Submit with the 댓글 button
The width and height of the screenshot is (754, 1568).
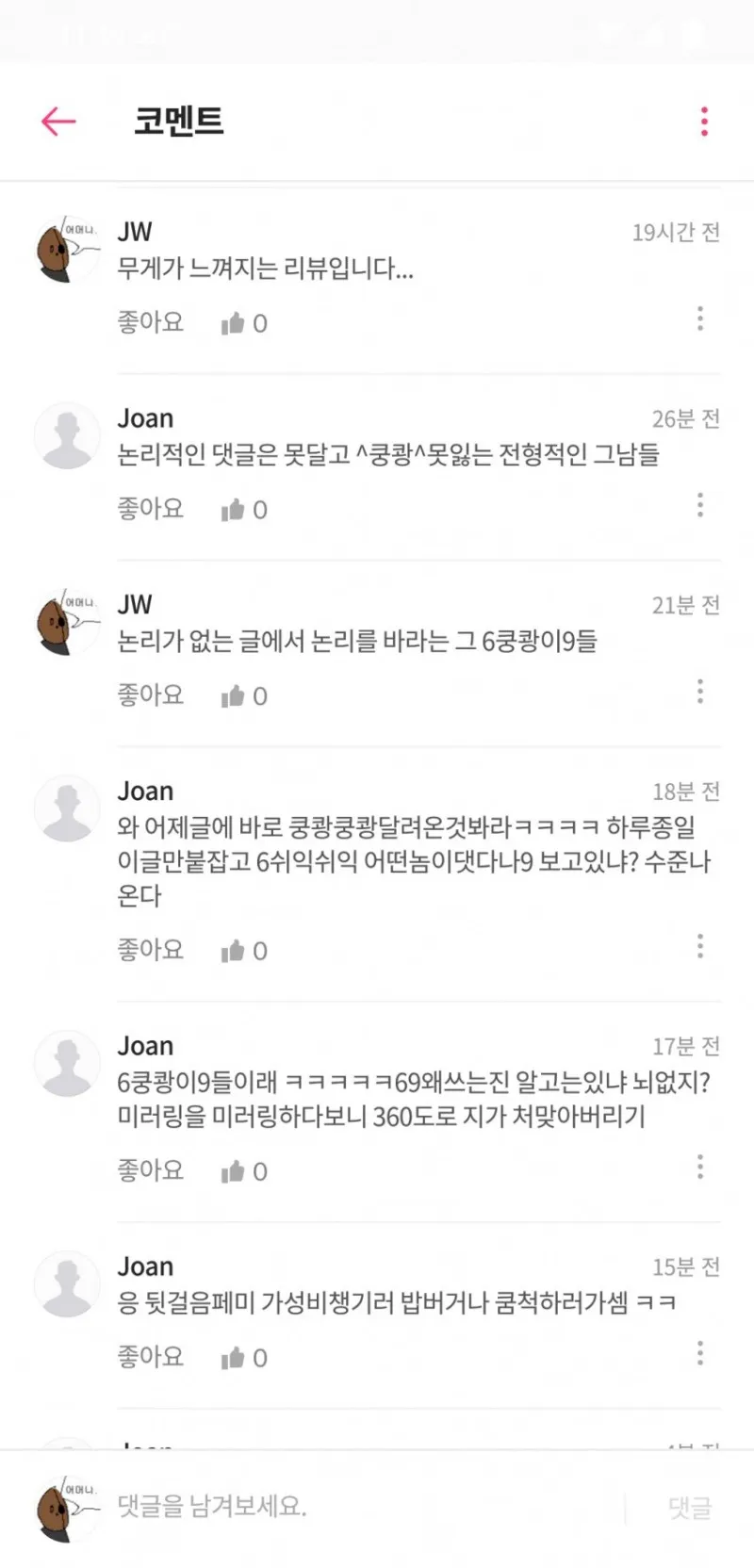(x=690, y=1508)
